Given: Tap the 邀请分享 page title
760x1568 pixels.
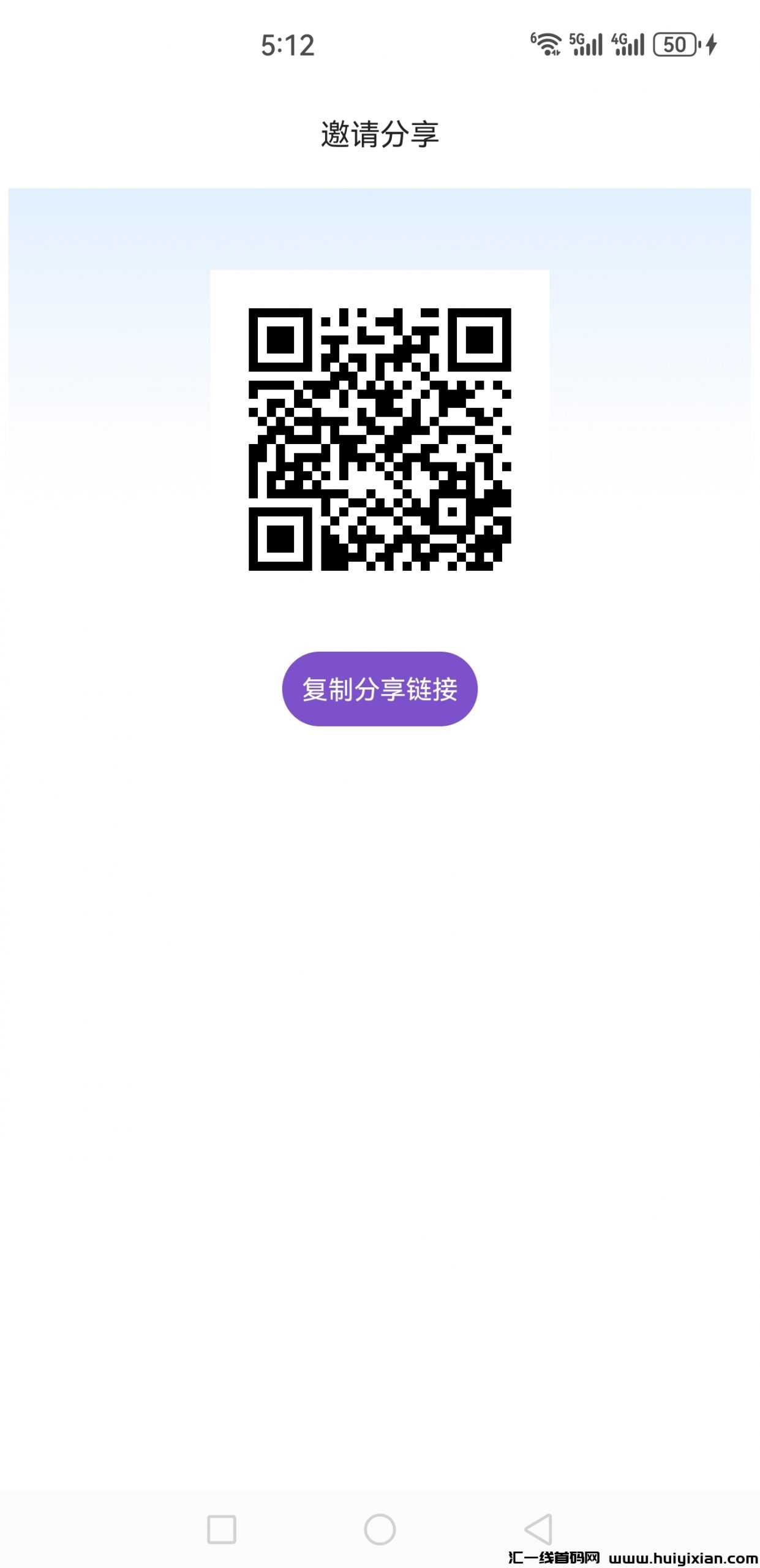Looking at the screenshot, I should 380,134.
